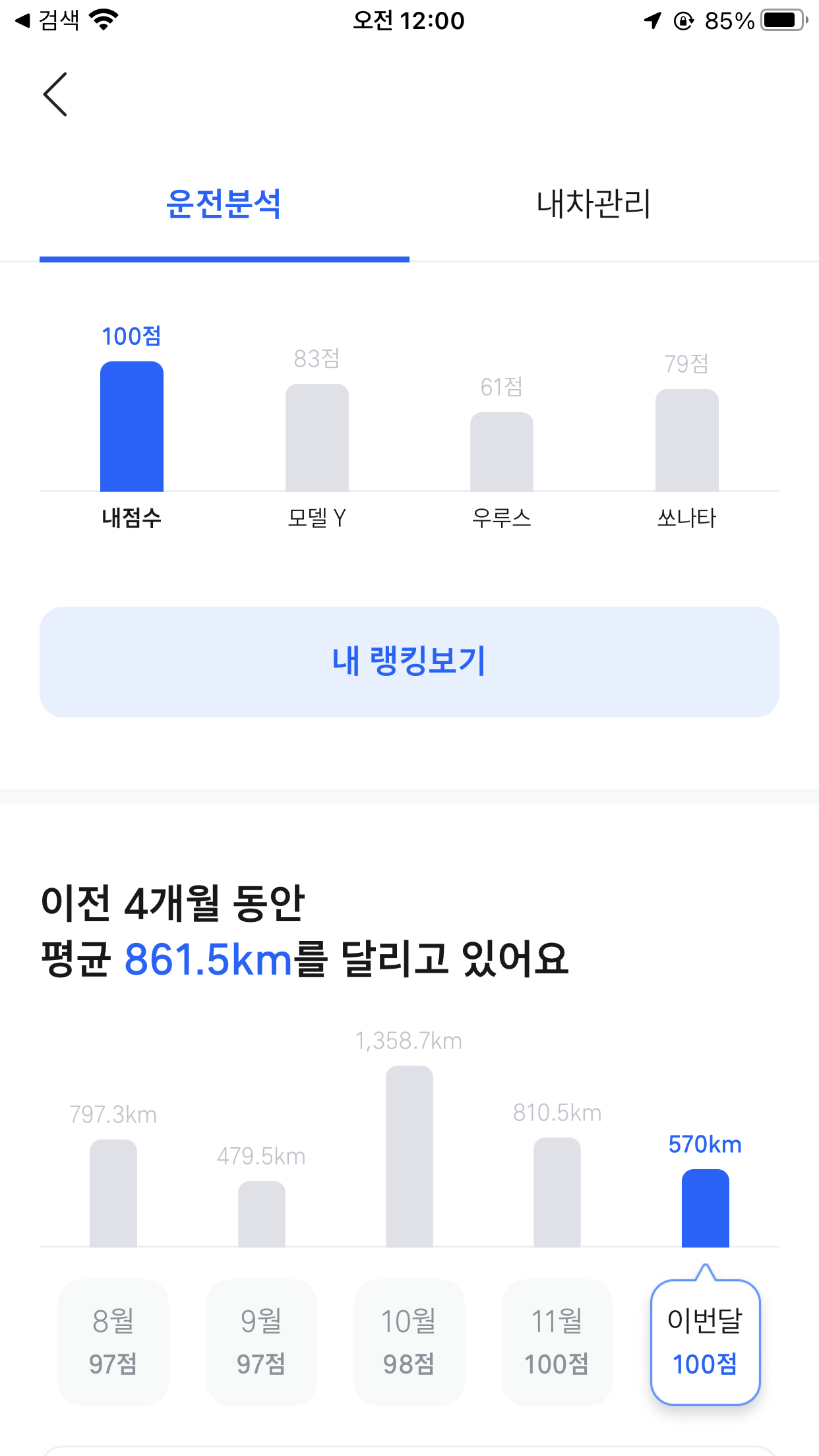The image size is (819, 1456).
Task: Select the 운전분석 tab
Action: click(224, 204)
